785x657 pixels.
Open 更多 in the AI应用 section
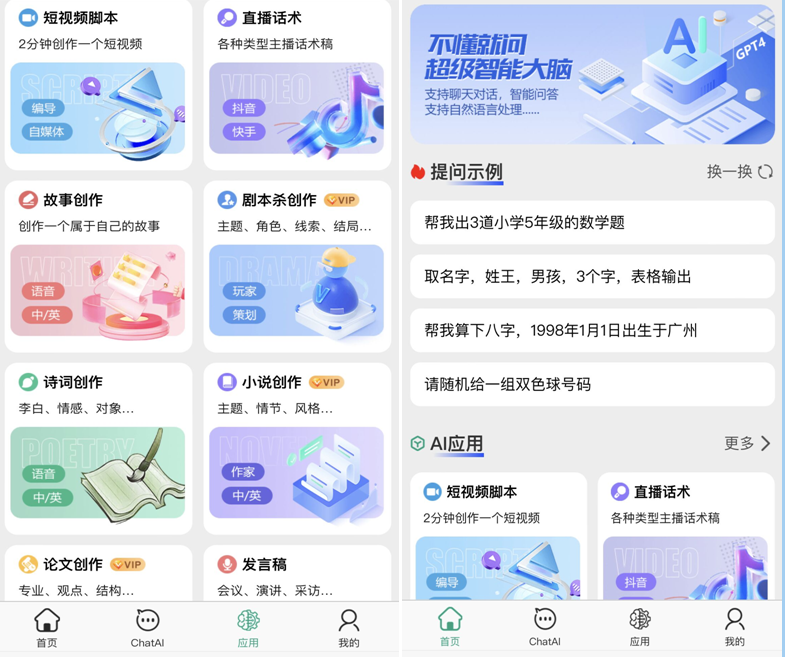[x=747, y=443]
